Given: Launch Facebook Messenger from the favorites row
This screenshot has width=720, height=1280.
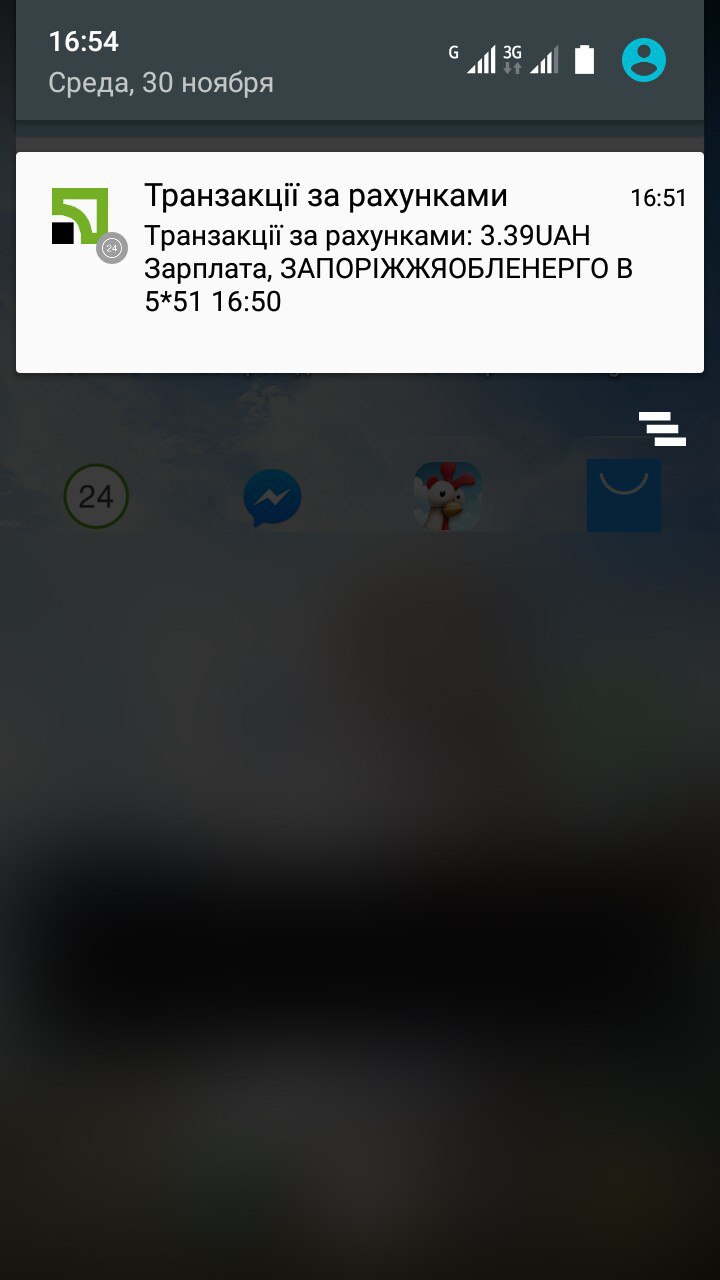Looking at the screenshot, I should click(x=272, y=497).
